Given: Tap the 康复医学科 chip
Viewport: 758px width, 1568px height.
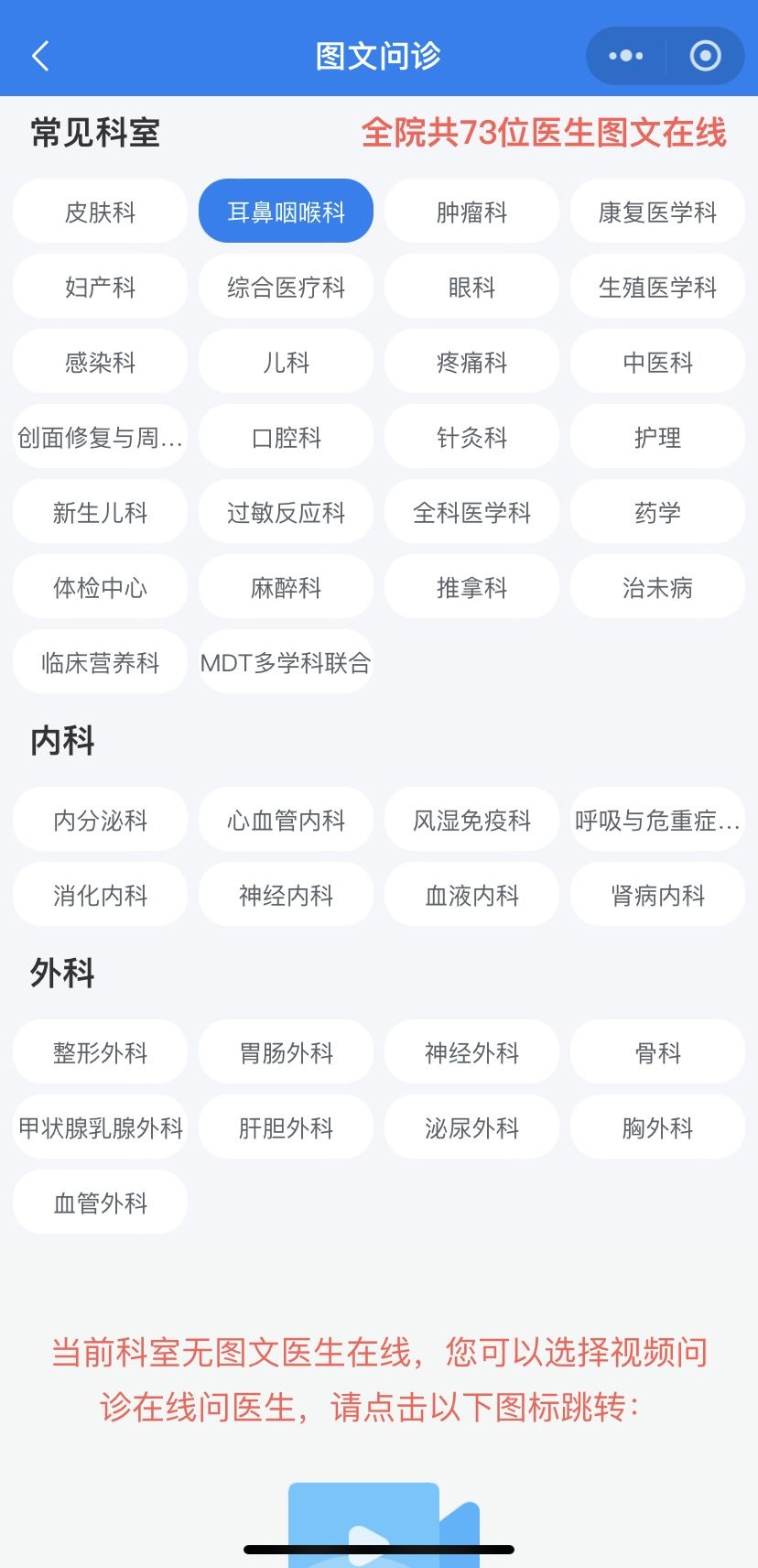Looking at the screenshot, I should [657, 212].
